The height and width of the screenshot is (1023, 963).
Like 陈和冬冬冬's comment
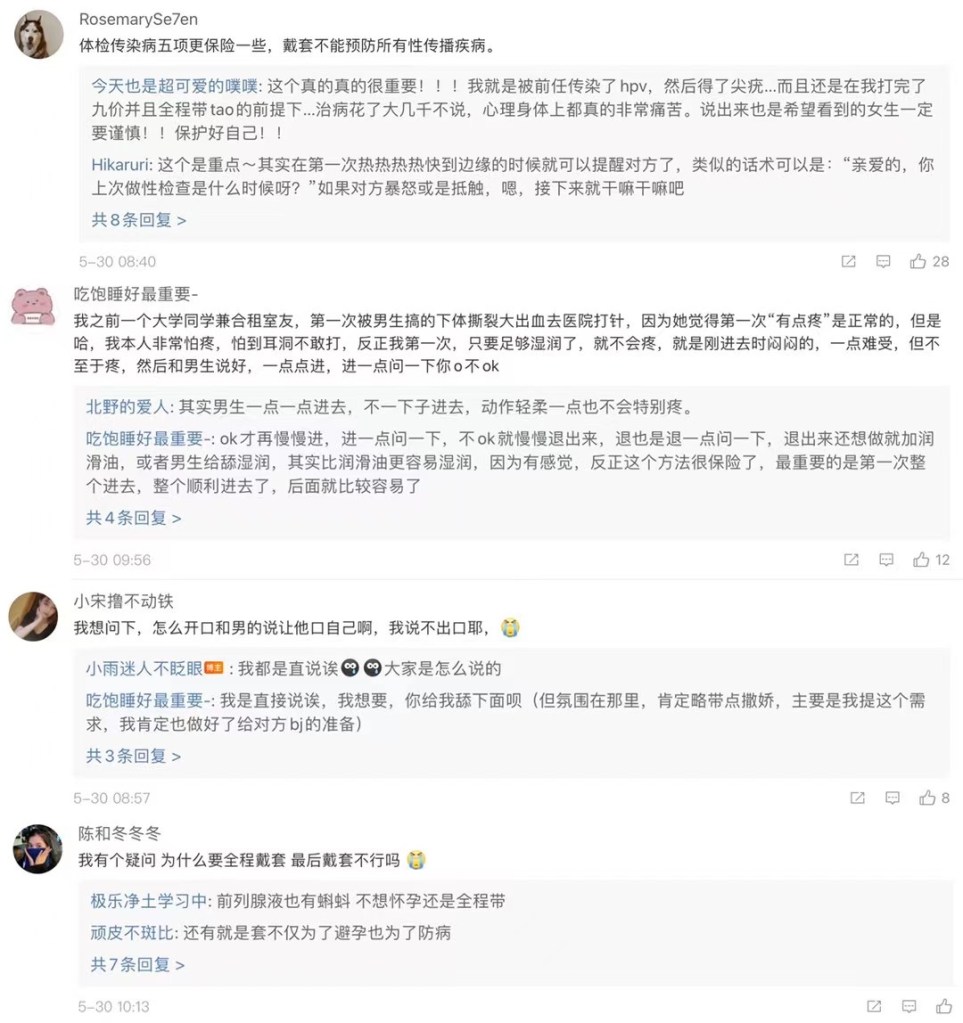coord(943,1005)
